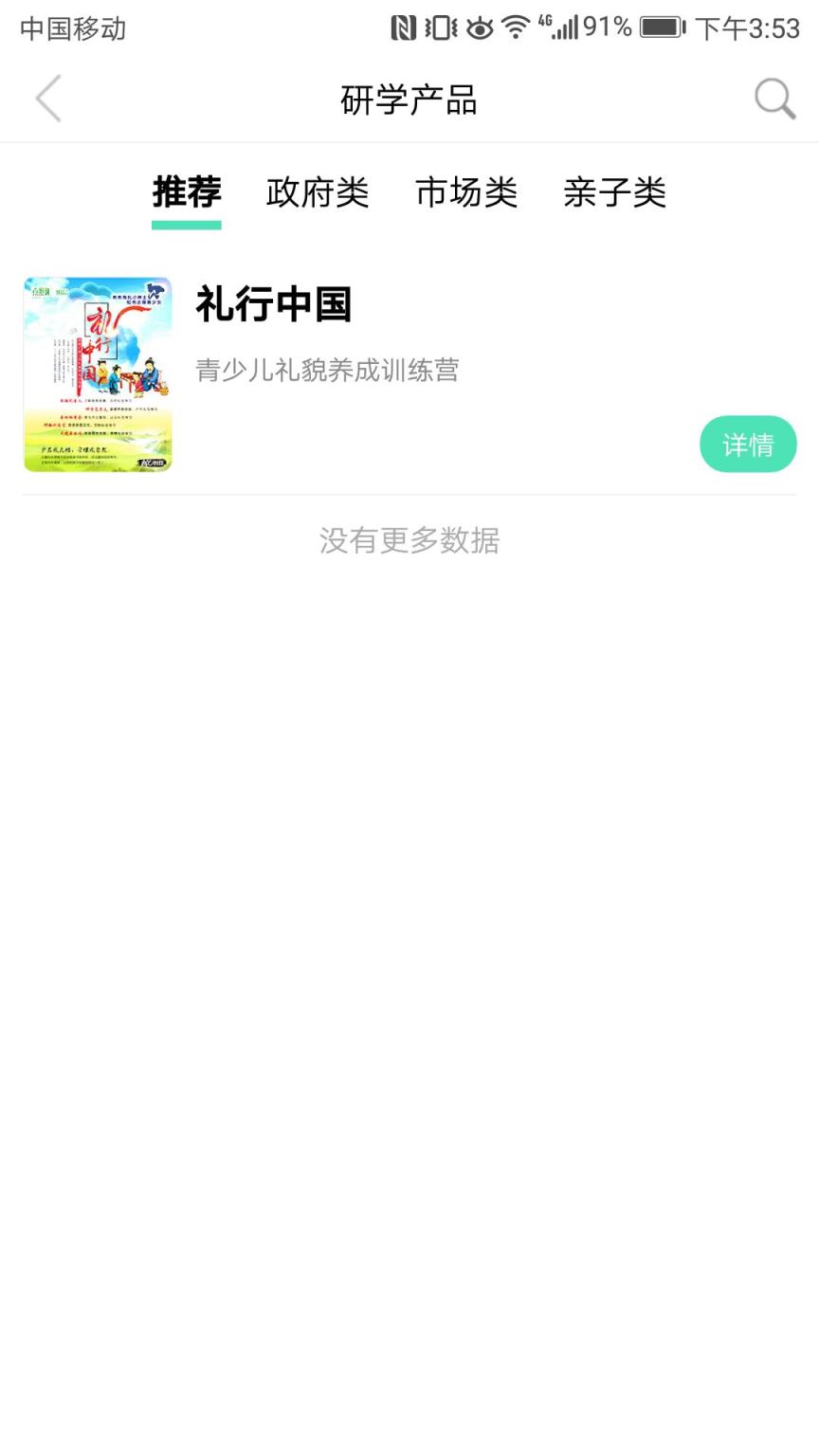Tap the 中国移动 carrier label

[x=71, y=27]
